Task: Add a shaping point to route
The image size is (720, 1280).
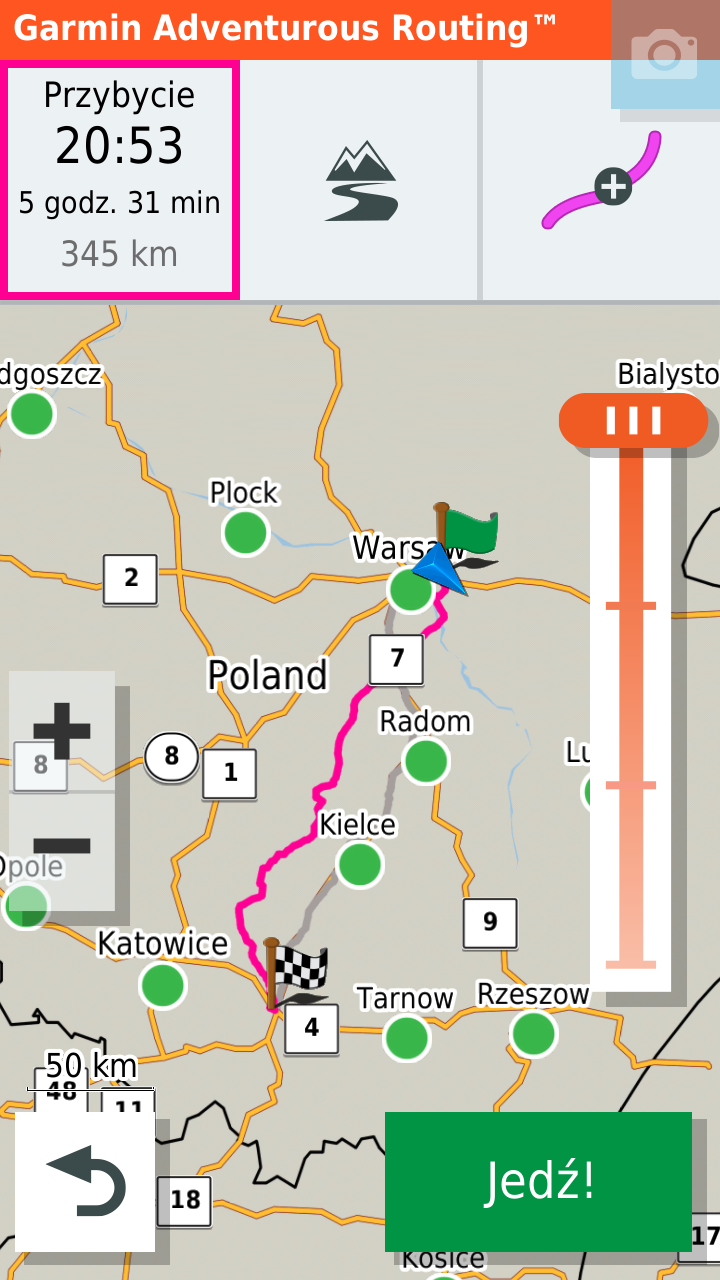Action: point(602,181)
